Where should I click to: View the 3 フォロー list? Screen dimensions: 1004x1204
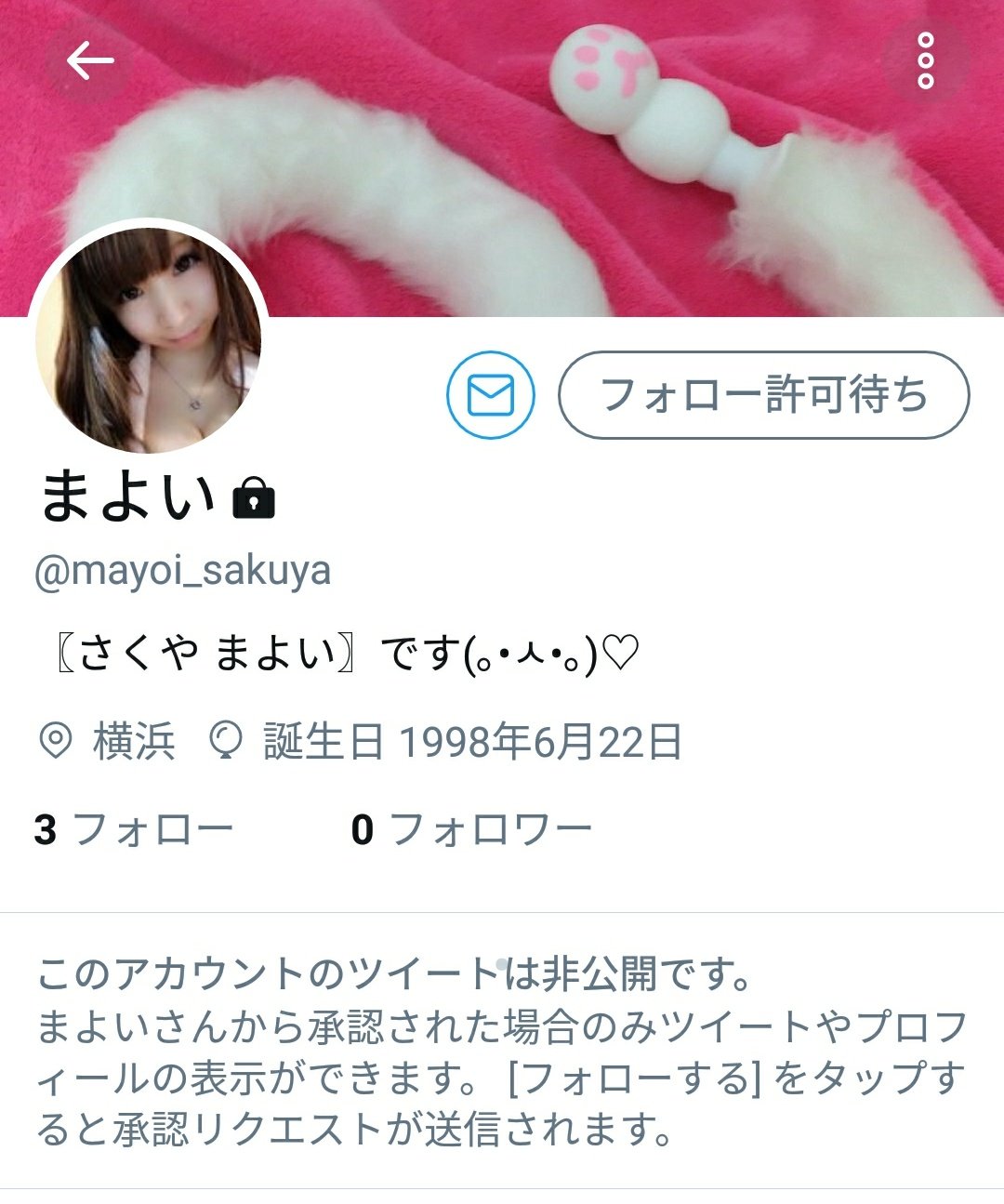133,828
